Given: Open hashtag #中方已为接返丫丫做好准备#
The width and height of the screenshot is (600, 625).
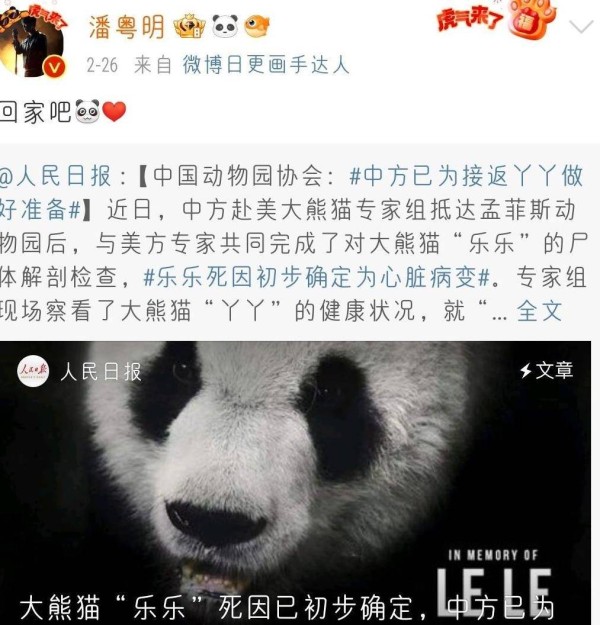Looking at the screenshot, I should 467,177.
